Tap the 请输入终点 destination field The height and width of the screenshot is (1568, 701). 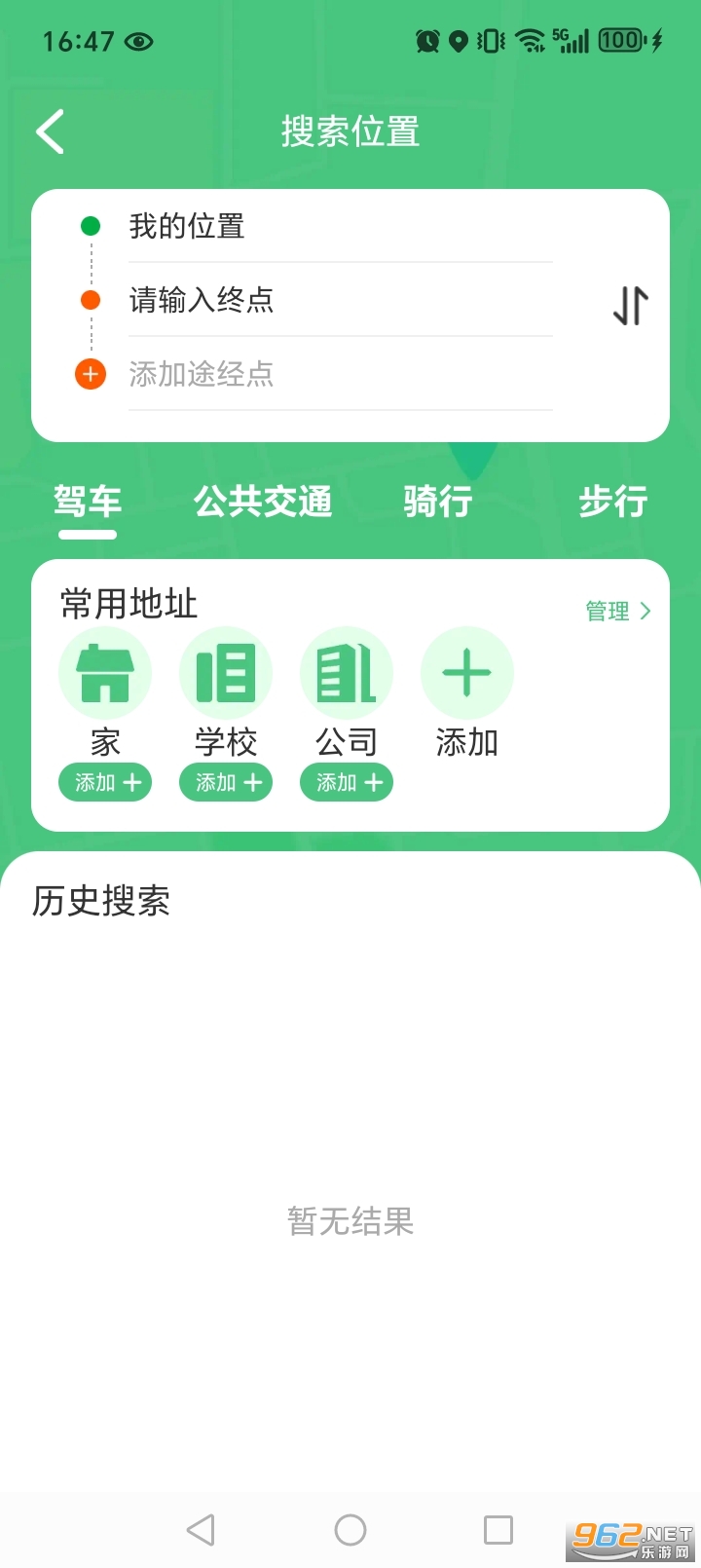pyautogui.click(x=341, y=300)
